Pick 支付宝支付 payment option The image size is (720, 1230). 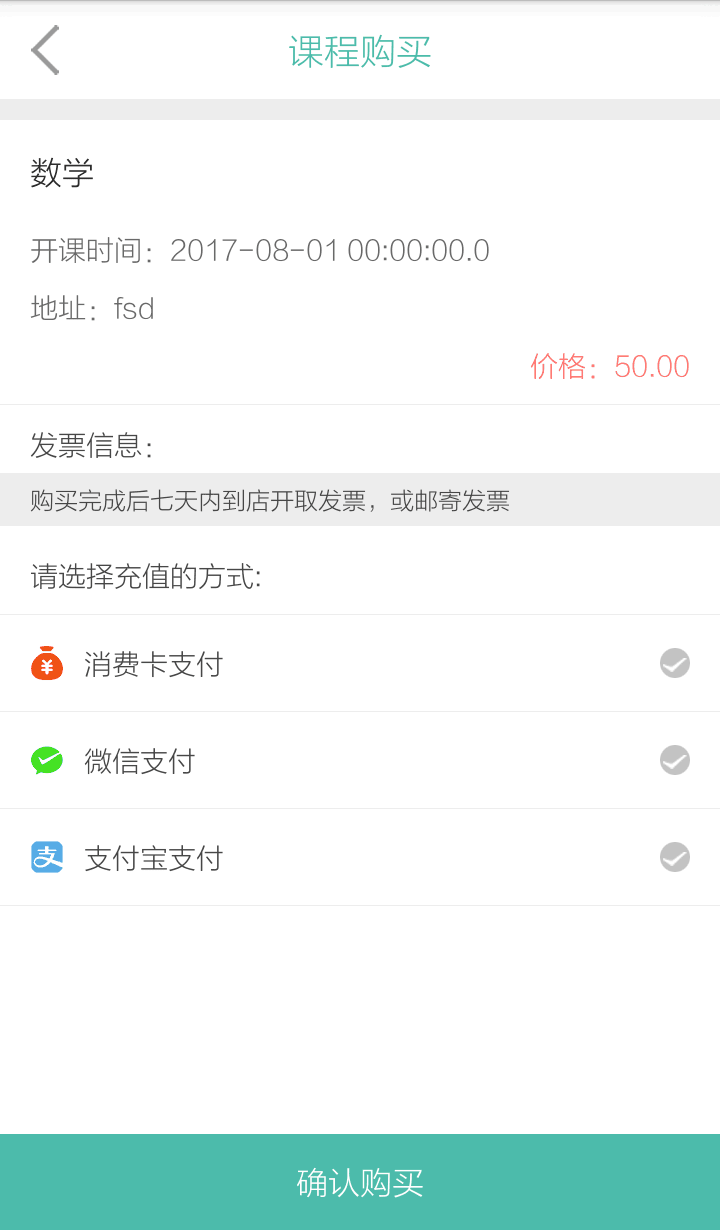click(360, 857)
